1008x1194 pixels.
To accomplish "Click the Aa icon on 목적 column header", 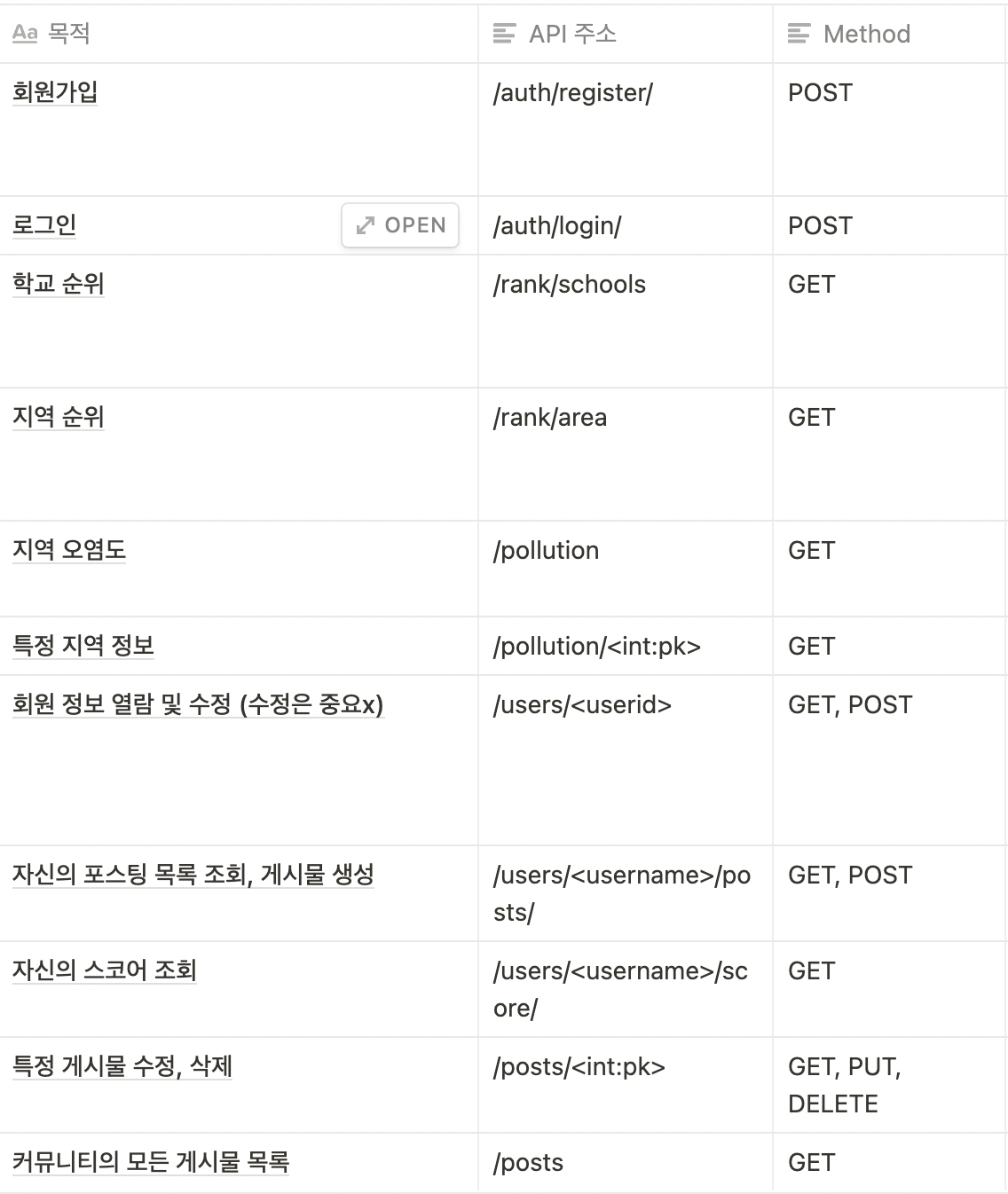I will [x=25, y=34].
